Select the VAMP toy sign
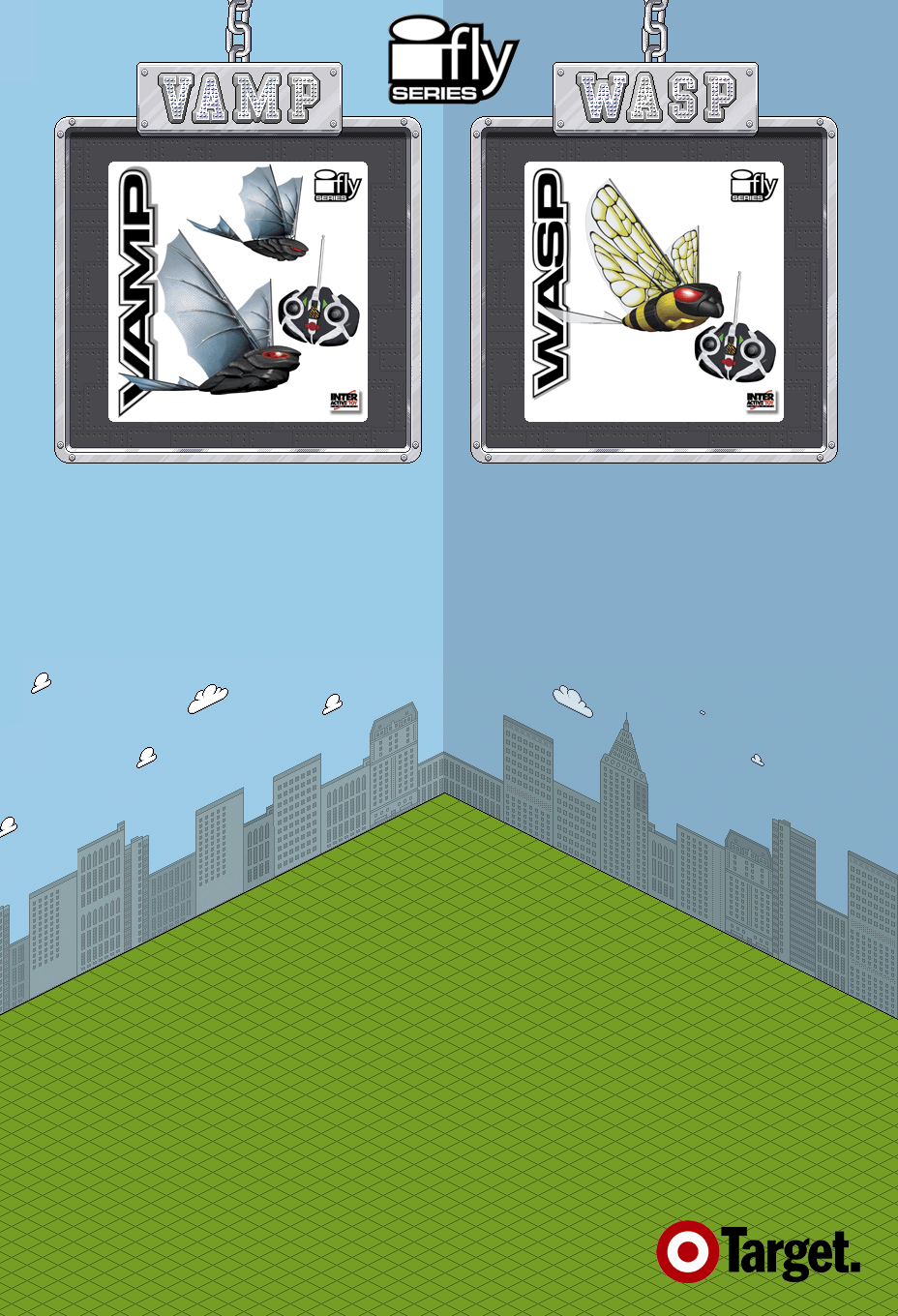898x1316 pixels. click(x=238, y=290)
